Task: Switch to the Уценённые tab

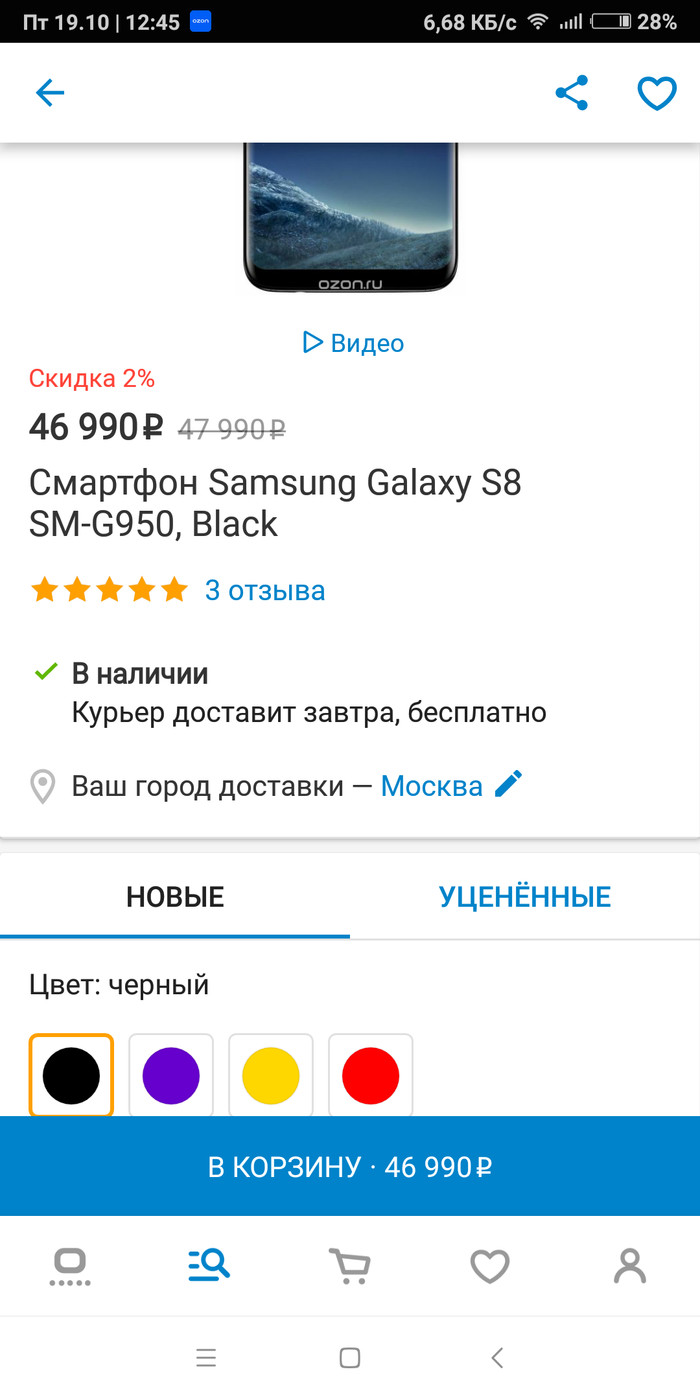Action: point(524,896)
